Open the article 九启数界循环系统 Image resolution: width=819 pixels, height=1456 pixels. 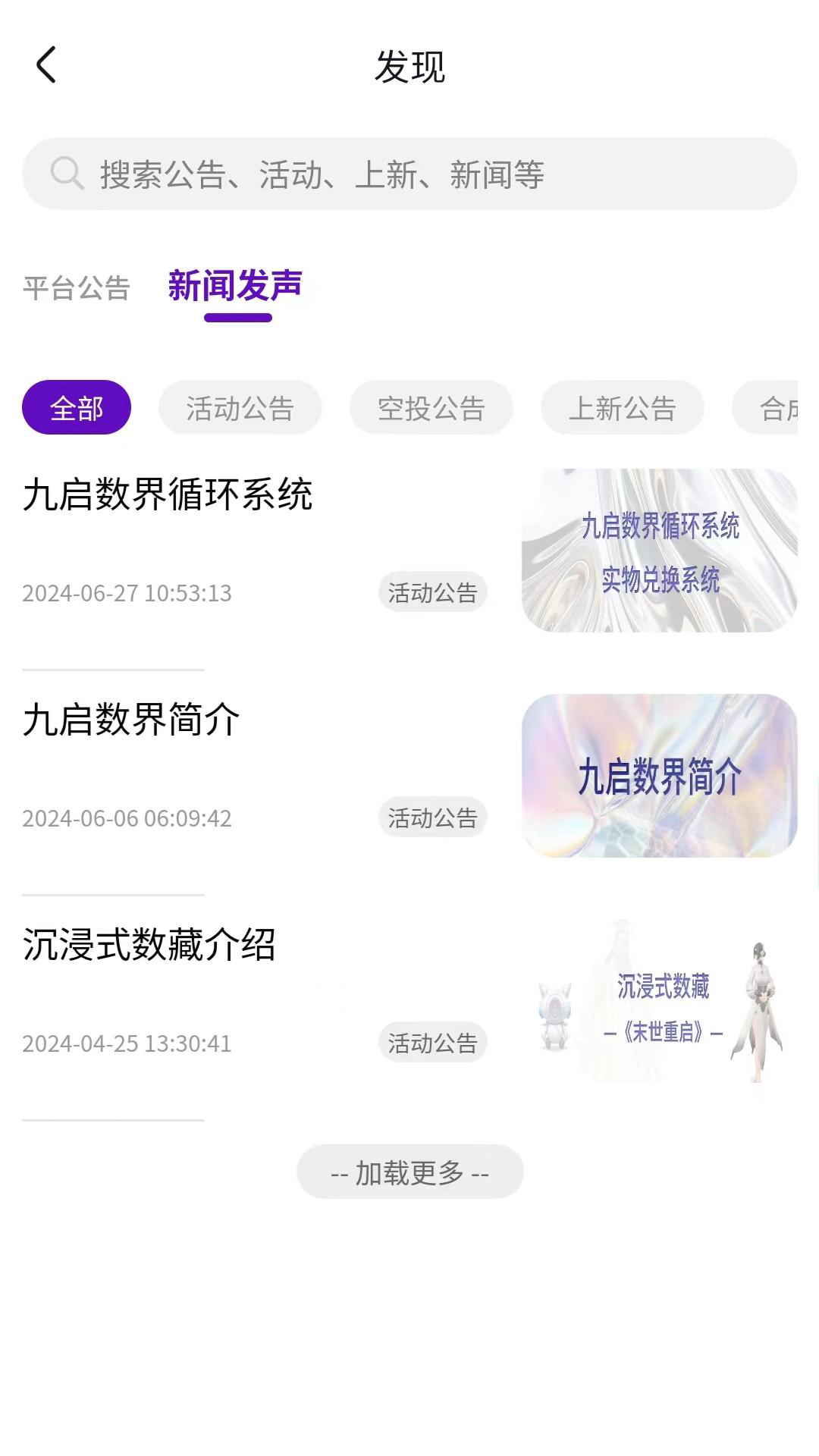pos(168,494)
